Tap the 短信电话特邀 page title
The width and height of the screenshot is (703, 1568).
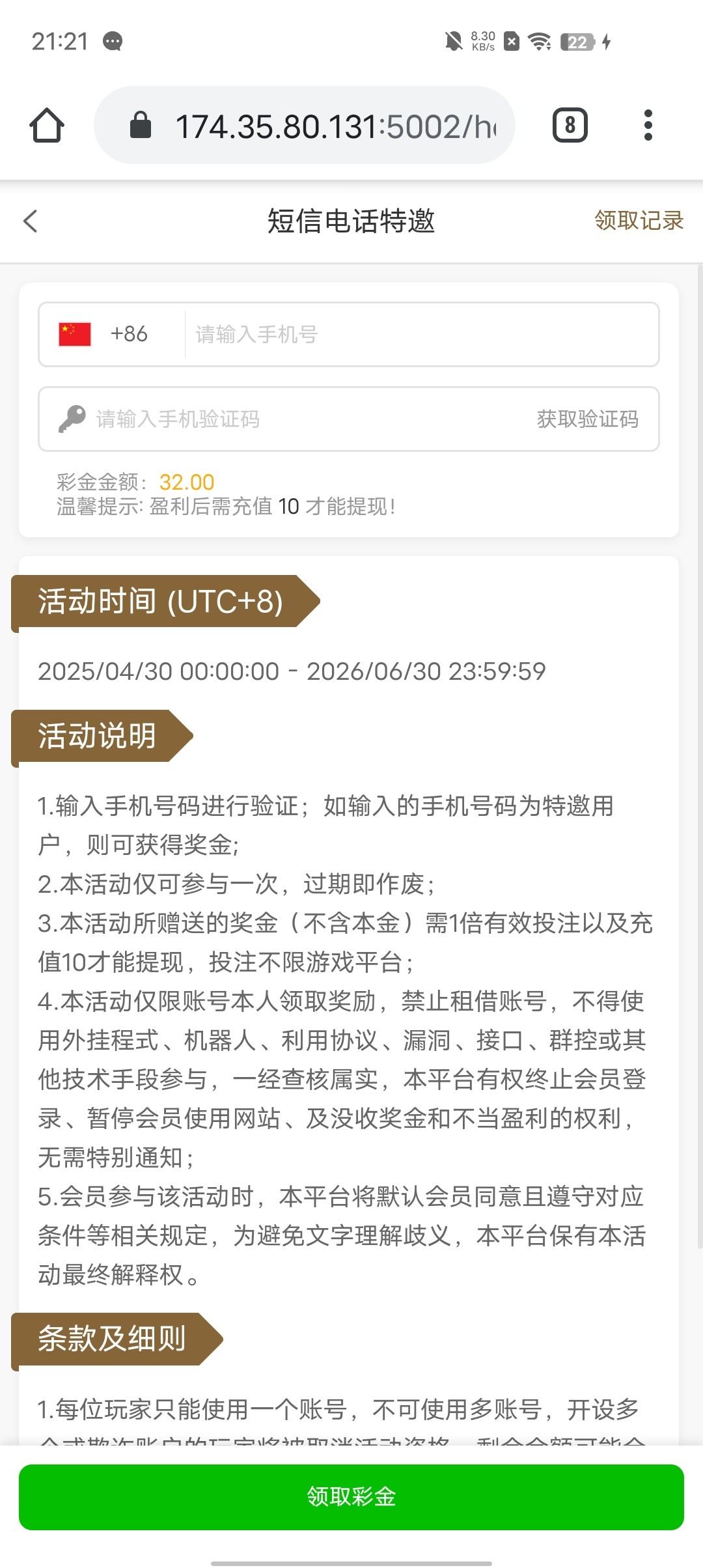(x=351, y=221)
